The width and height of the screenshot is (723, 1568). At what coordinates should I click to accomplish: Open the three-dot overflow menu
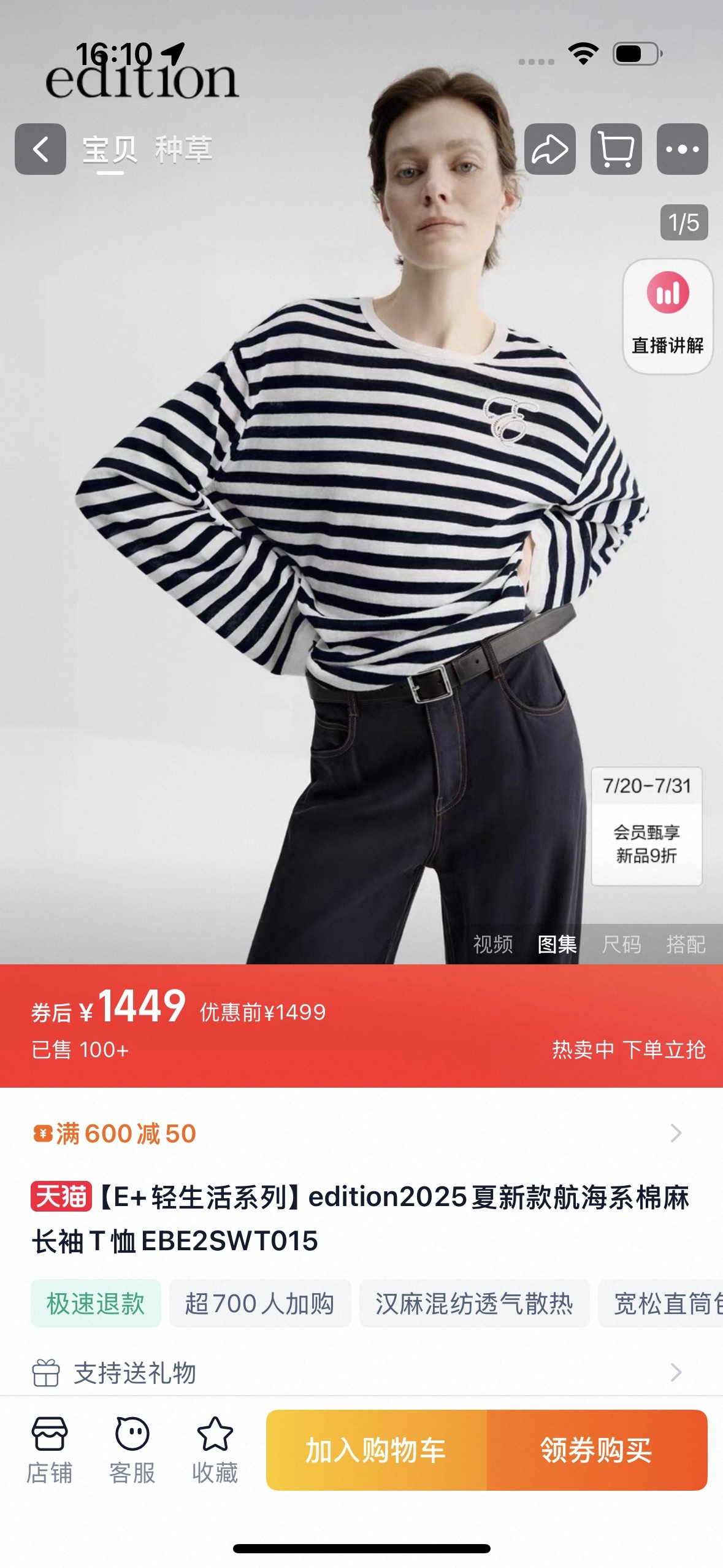coord(682,149)
